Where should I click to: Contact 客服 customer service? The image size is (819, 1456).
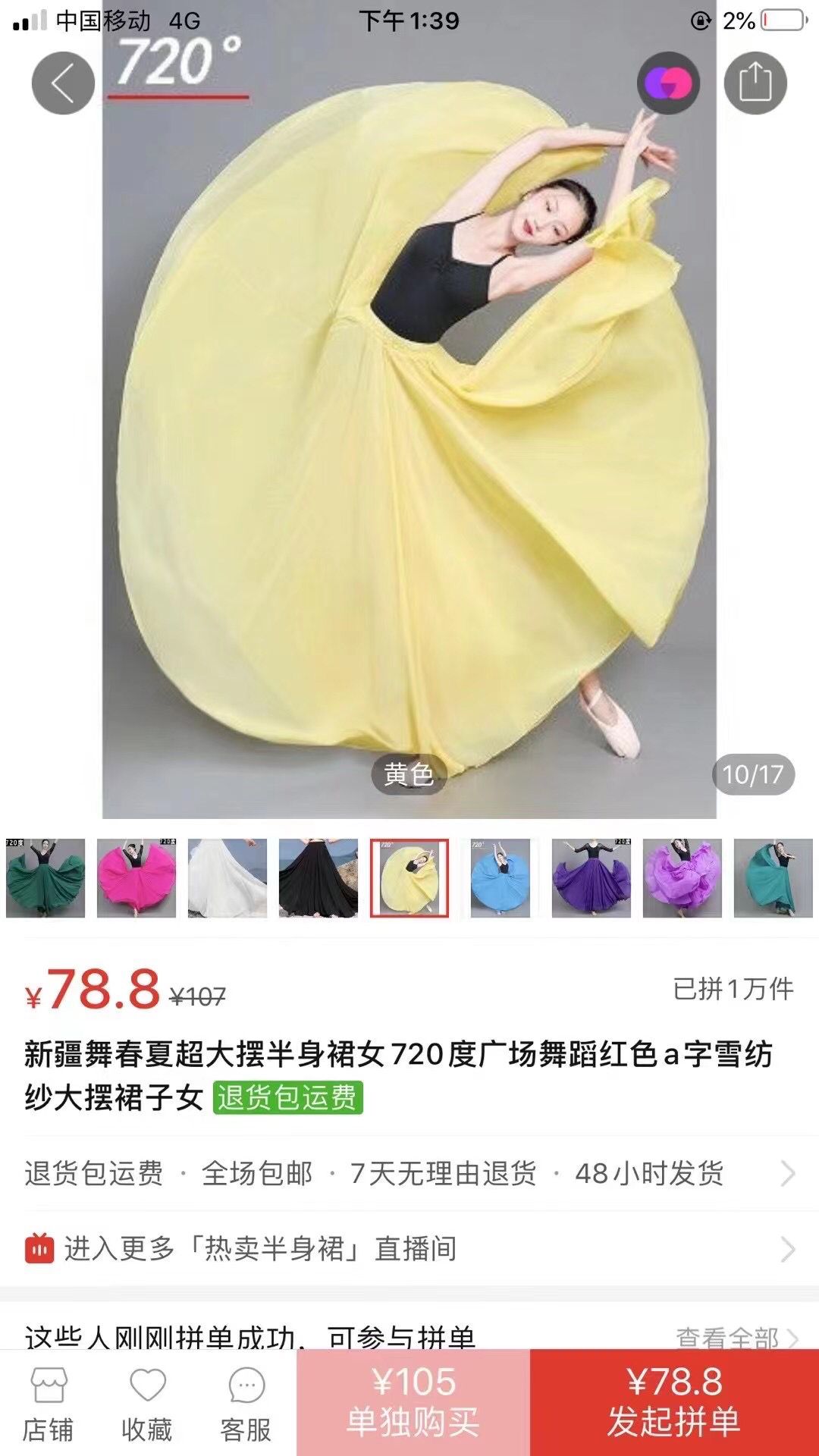246,1404
